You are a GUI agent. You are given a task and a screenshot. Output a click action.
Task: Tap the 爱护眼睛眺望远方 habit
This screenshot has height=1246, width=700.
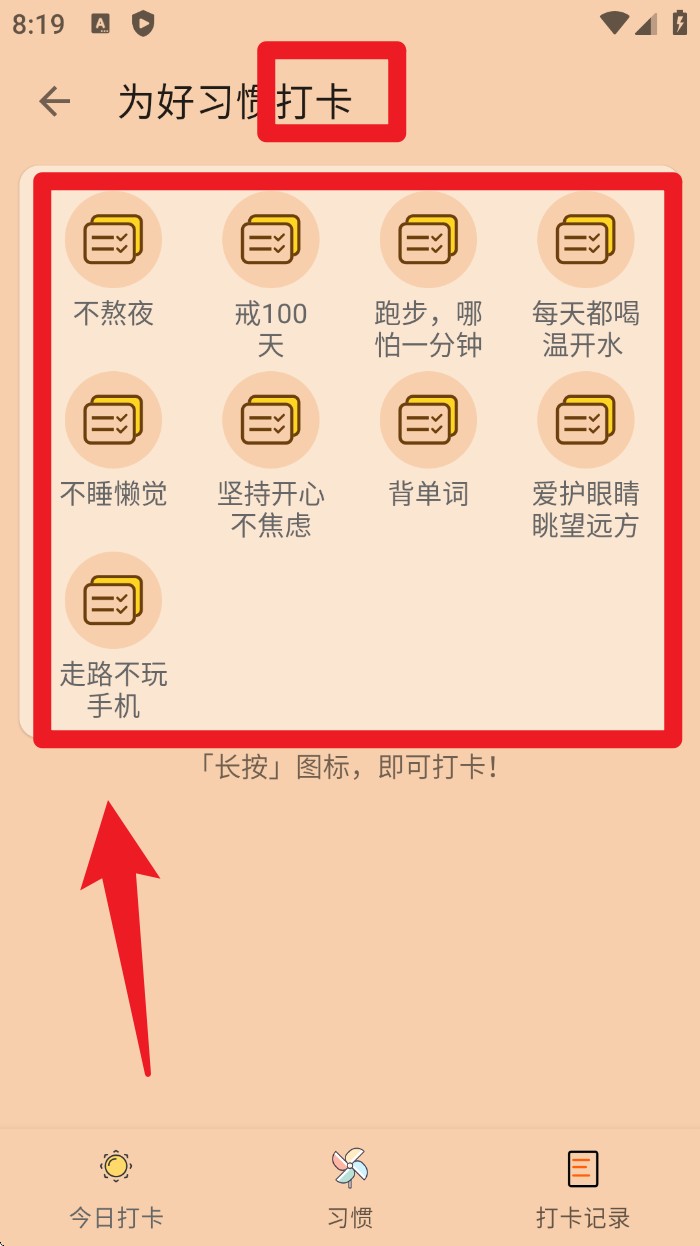click(x=586, y=420)
